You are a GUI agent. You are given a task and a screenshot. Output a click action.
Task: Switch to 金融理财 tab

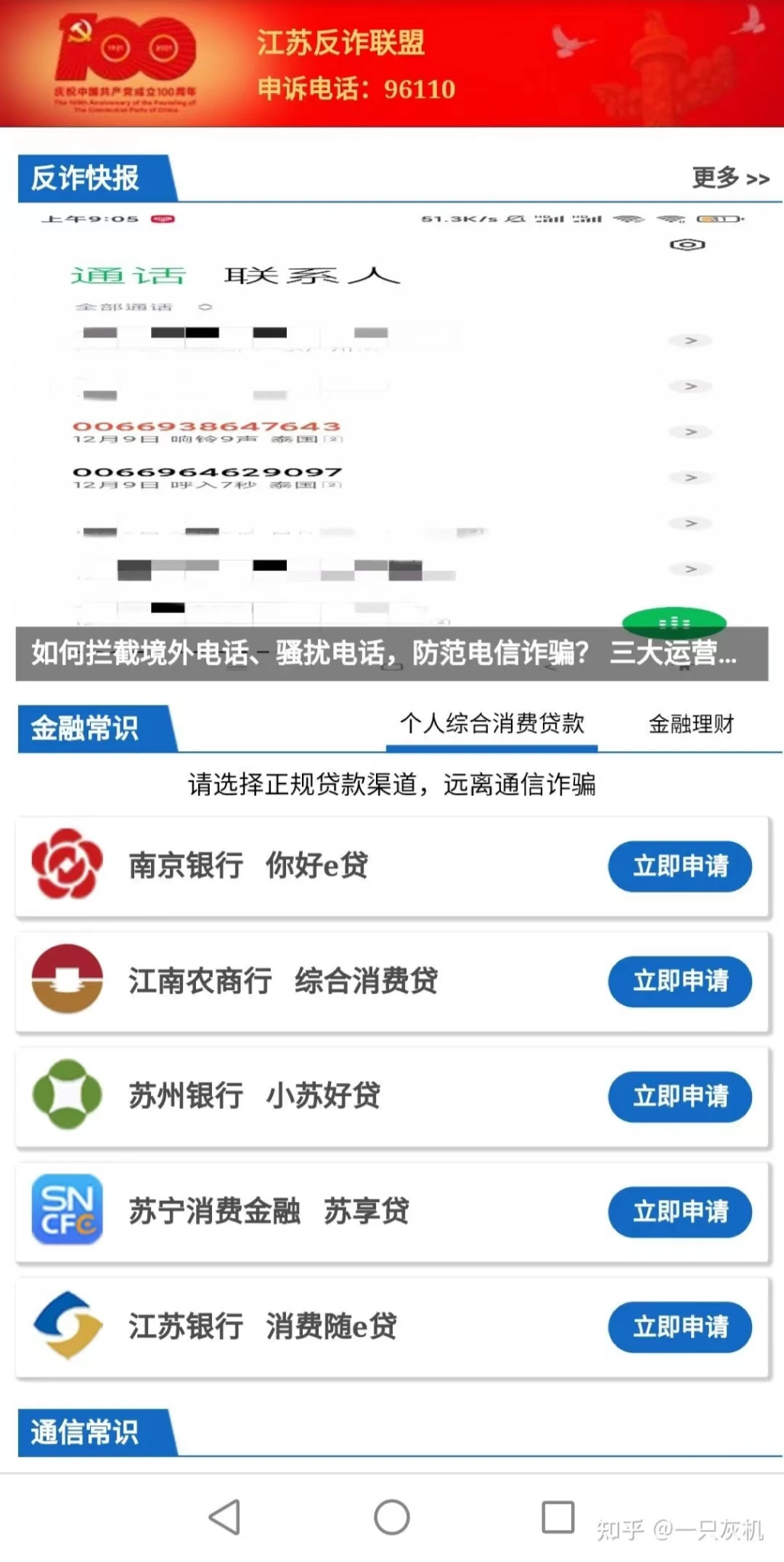point(691,723)
